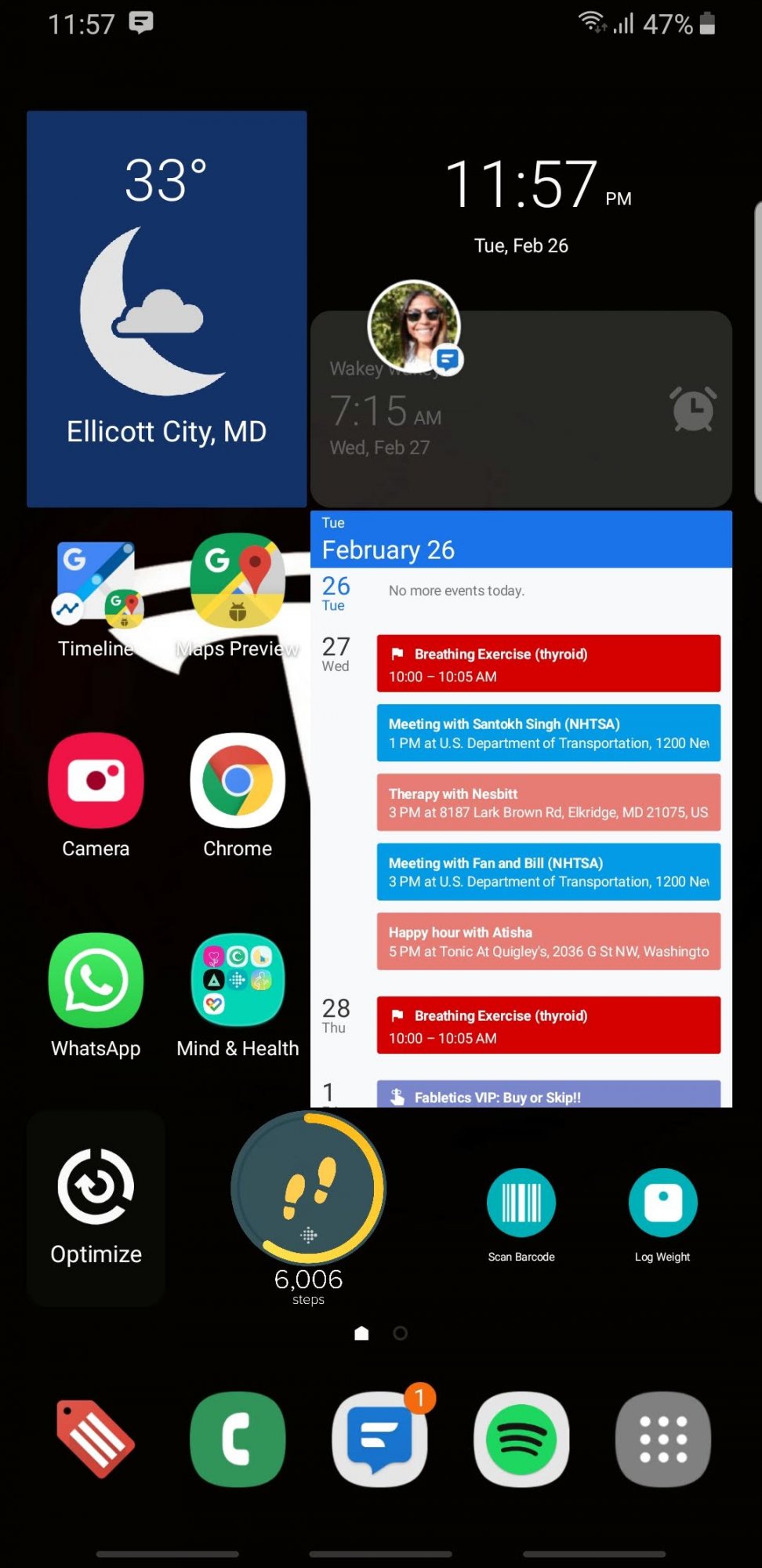This screenshot has width=762, height=1568.
Task: Open the chat head bubble with profile photo
Action: coord(414,326)
